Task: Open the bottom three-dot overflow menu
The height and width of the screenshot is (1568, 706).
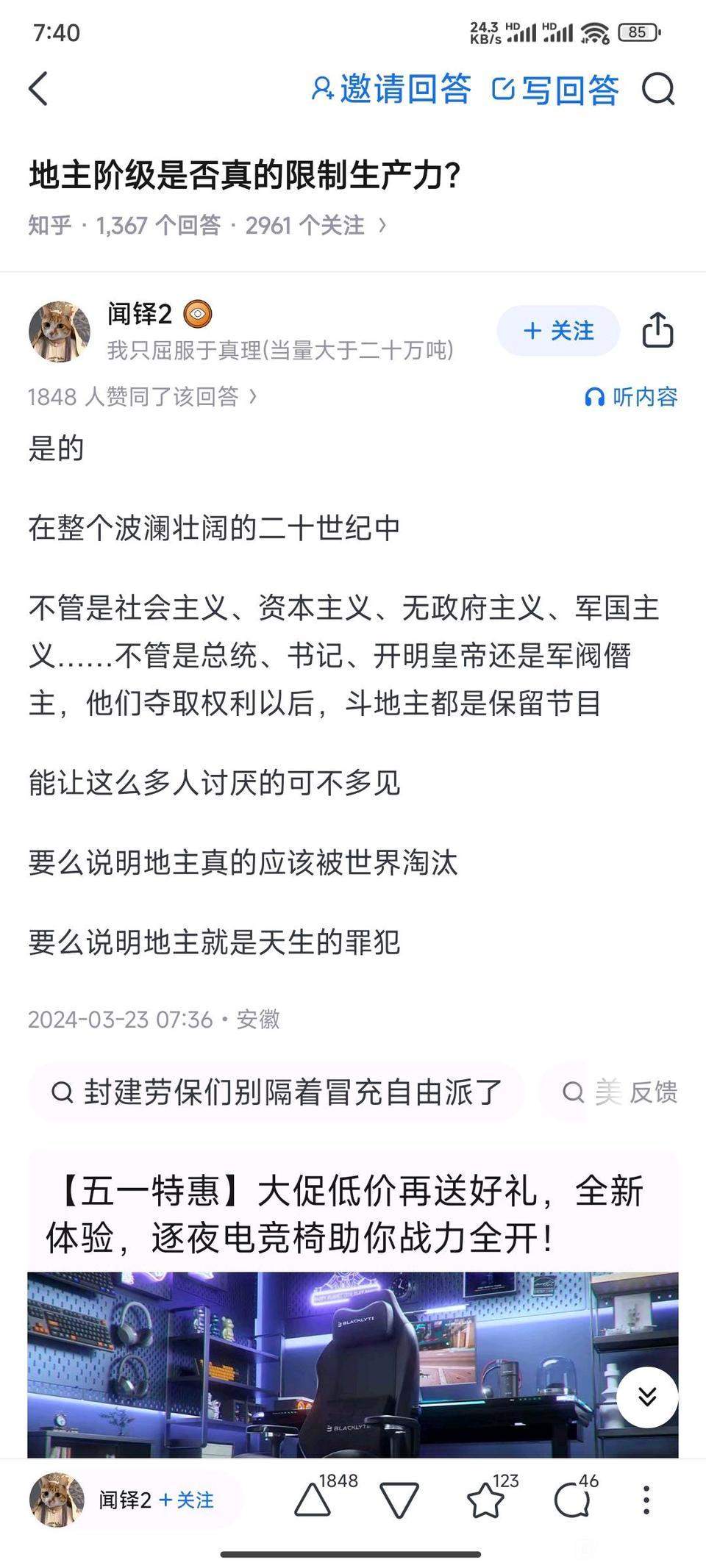Action: coord(646,1500)
